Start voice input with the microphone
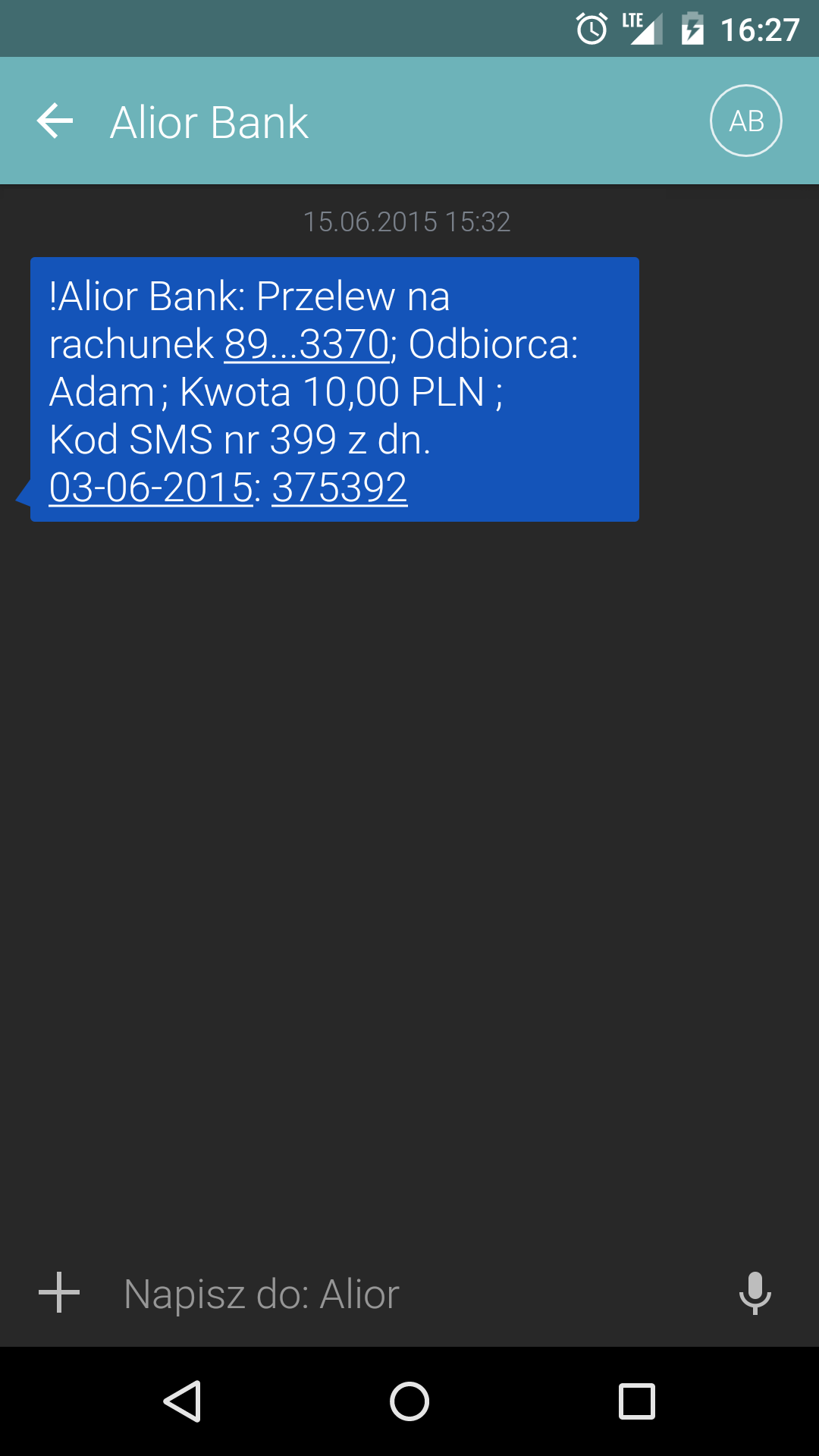 point(755,1293)
